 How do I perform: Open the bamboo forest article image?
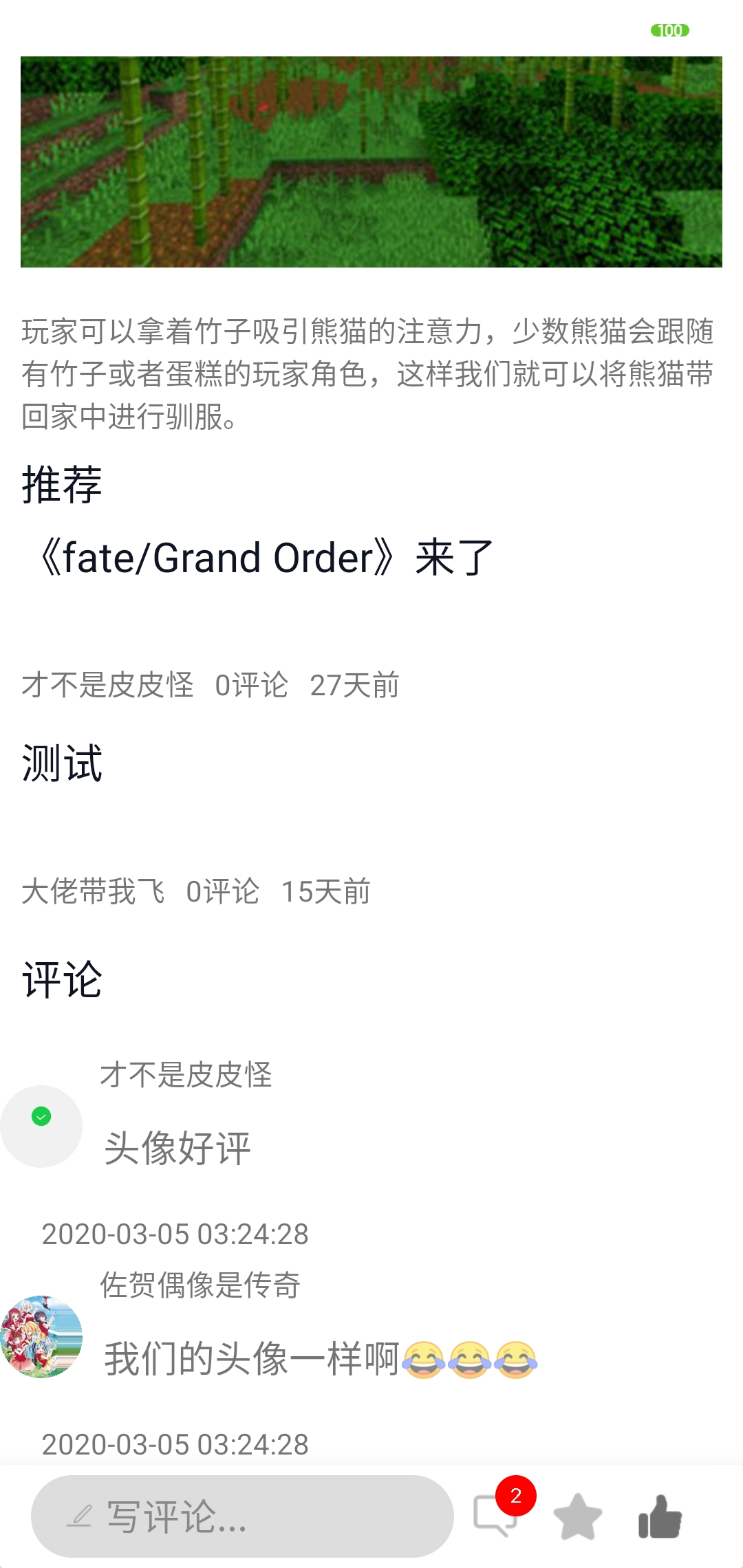pyautogui.click(x=371, y=162)
